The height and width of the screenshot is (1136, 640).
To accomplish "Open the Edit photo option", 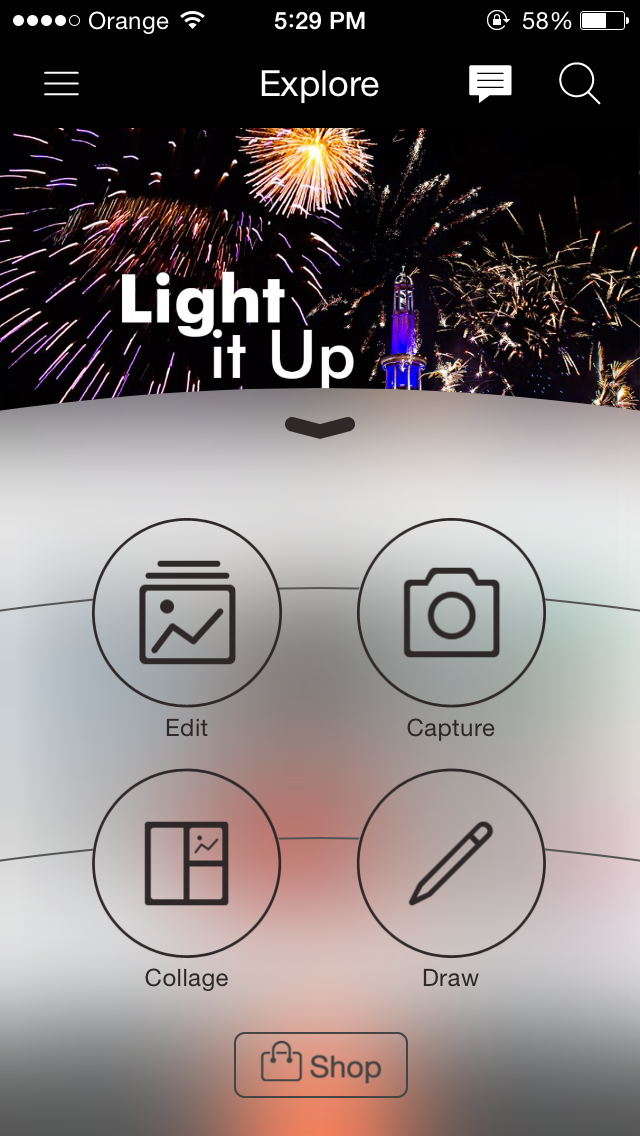I will 187,613.
